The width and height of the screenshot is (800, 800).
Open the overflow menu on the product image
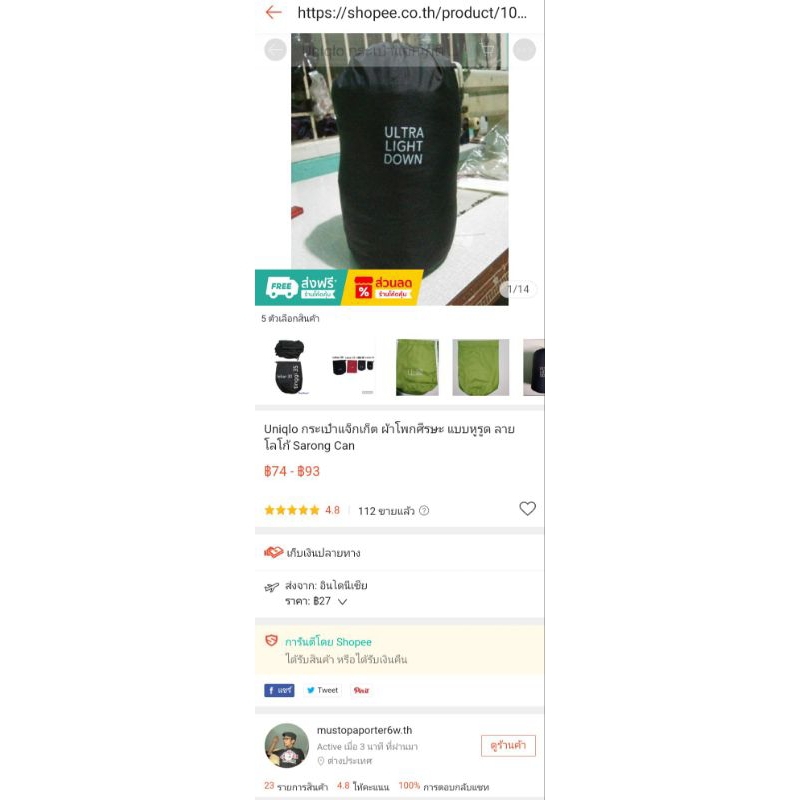(x=524, y=50)
